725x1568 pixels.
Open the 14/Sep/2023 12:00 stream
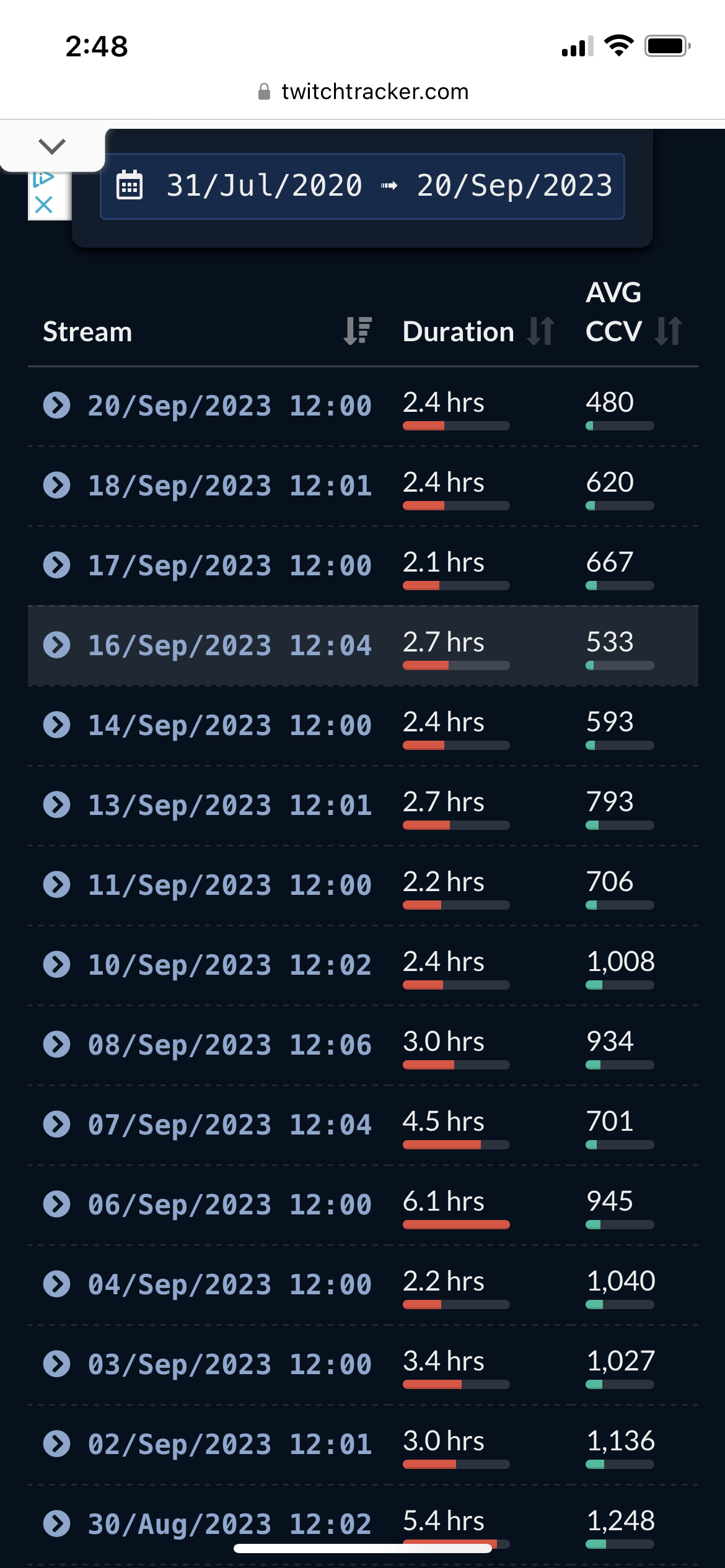(x=229, y=726)
